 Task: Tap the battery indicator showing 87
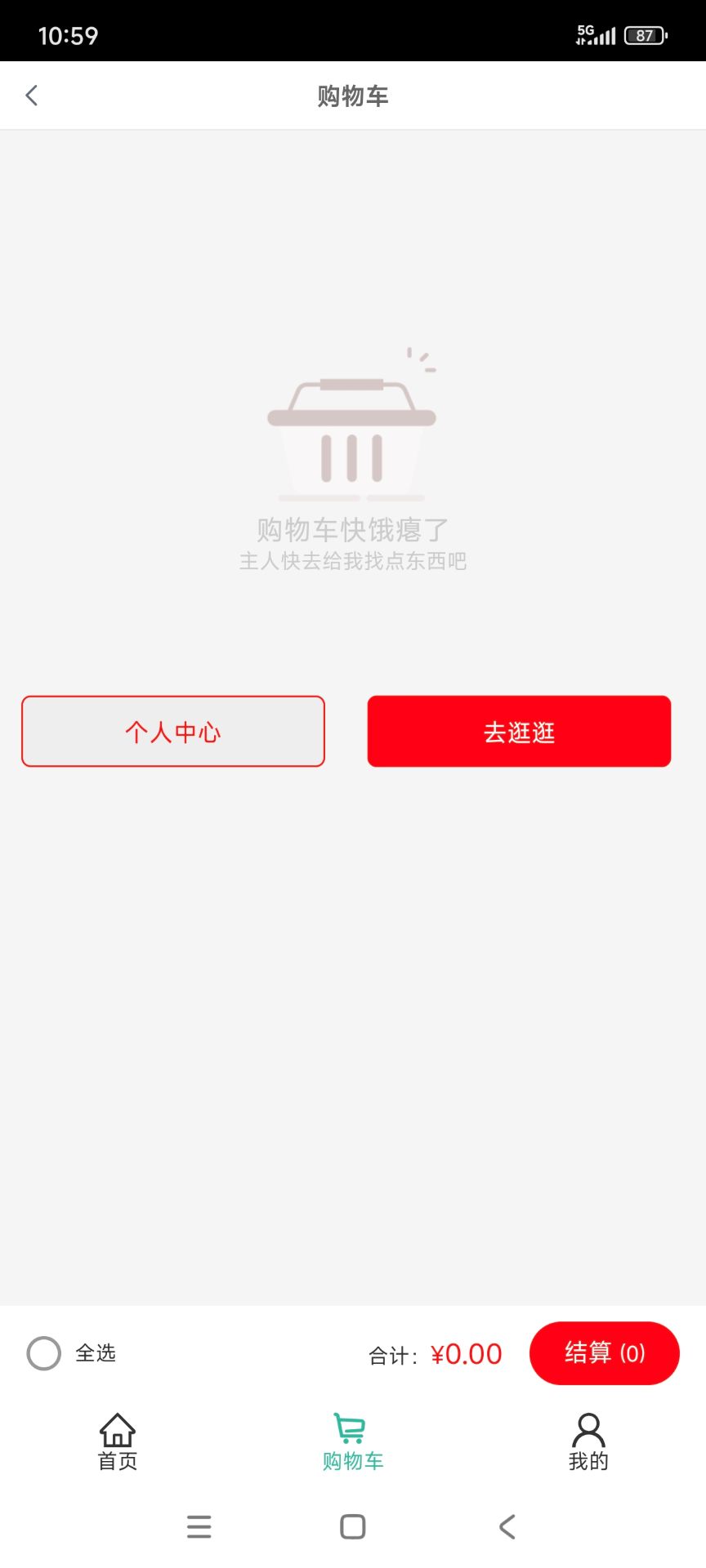(x=645, y=34)
